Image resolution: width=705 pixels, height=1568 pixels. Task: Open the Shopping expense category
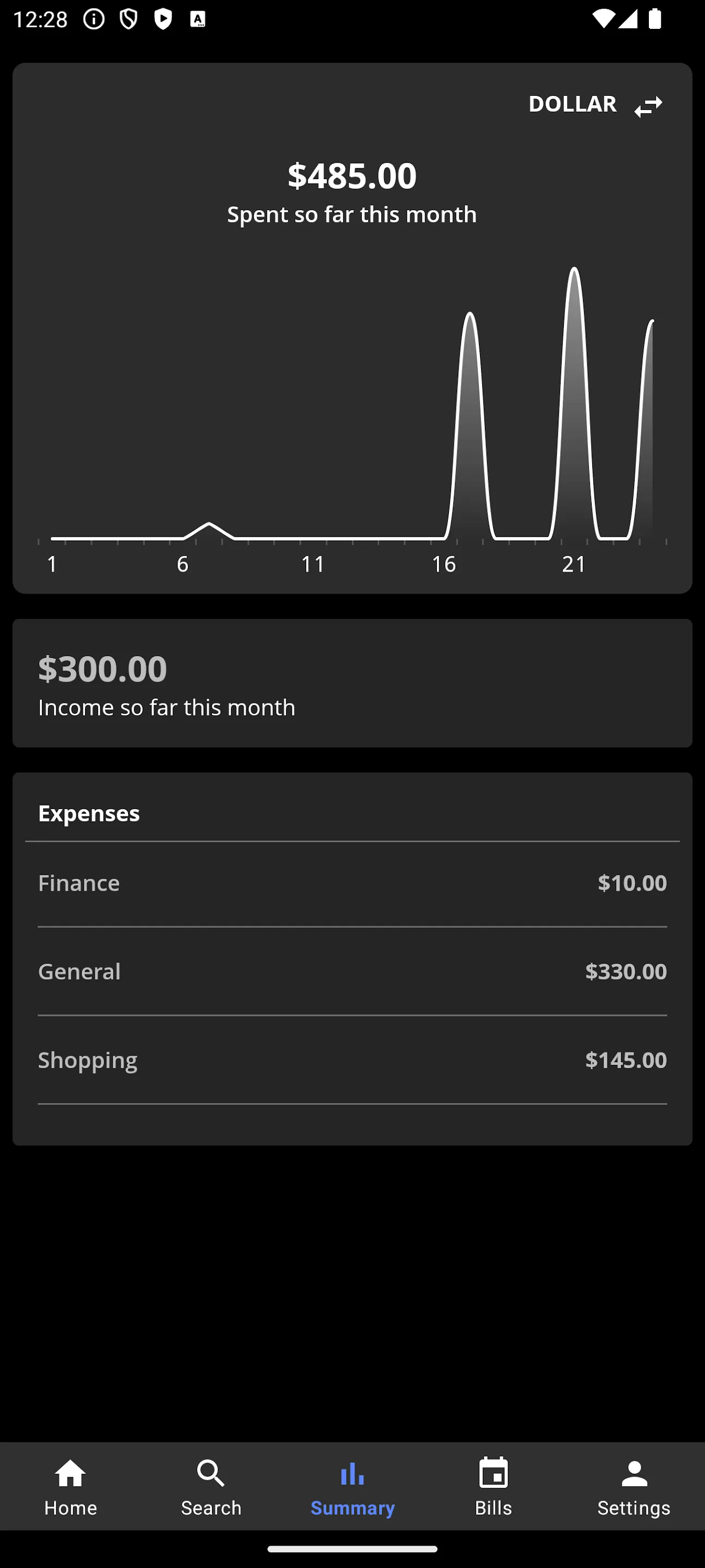pyautogui.click(x=352, y=1059)
